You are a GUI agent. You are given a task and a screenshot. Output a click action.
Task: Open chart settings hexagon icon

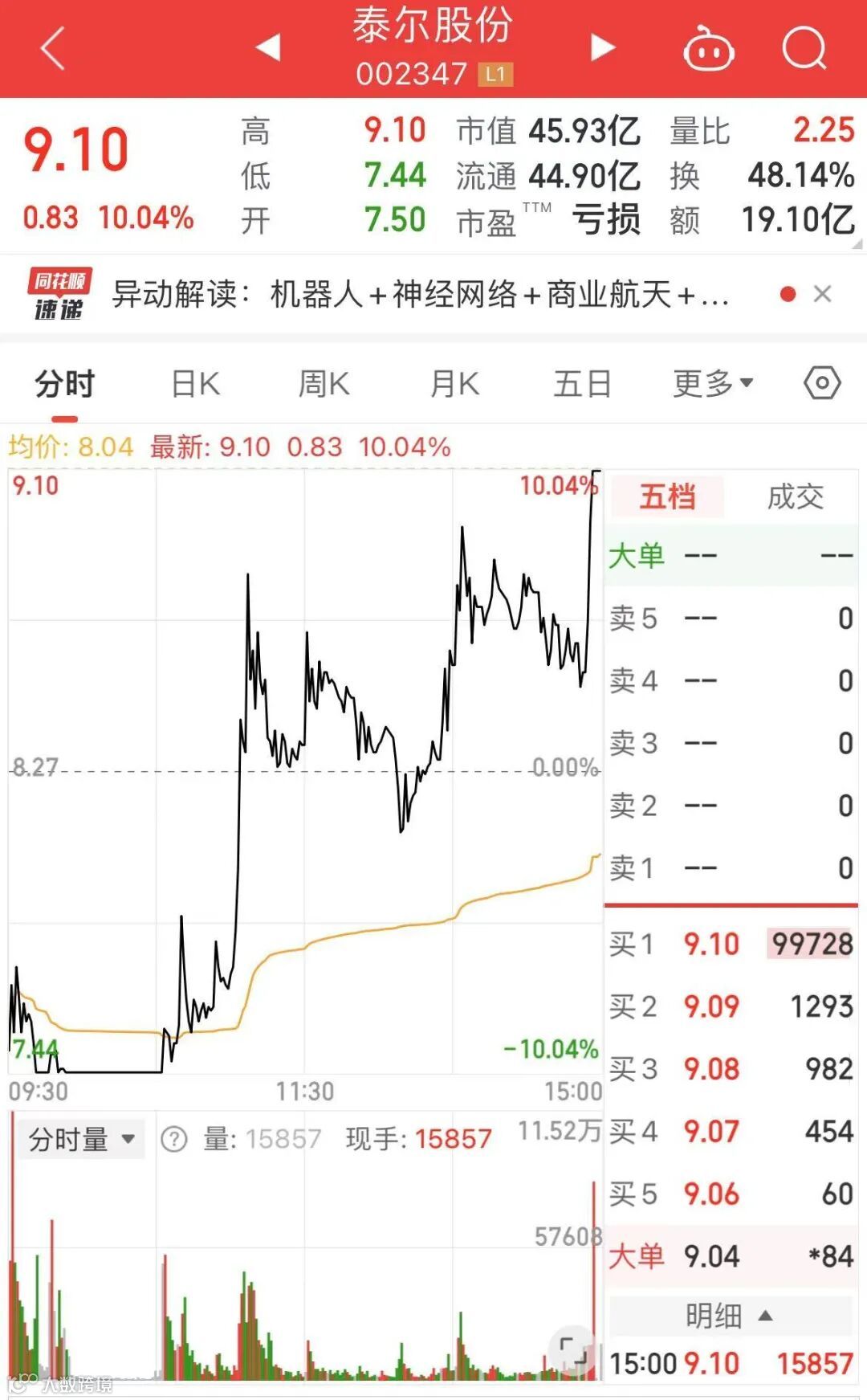click(x=822, y=383)
